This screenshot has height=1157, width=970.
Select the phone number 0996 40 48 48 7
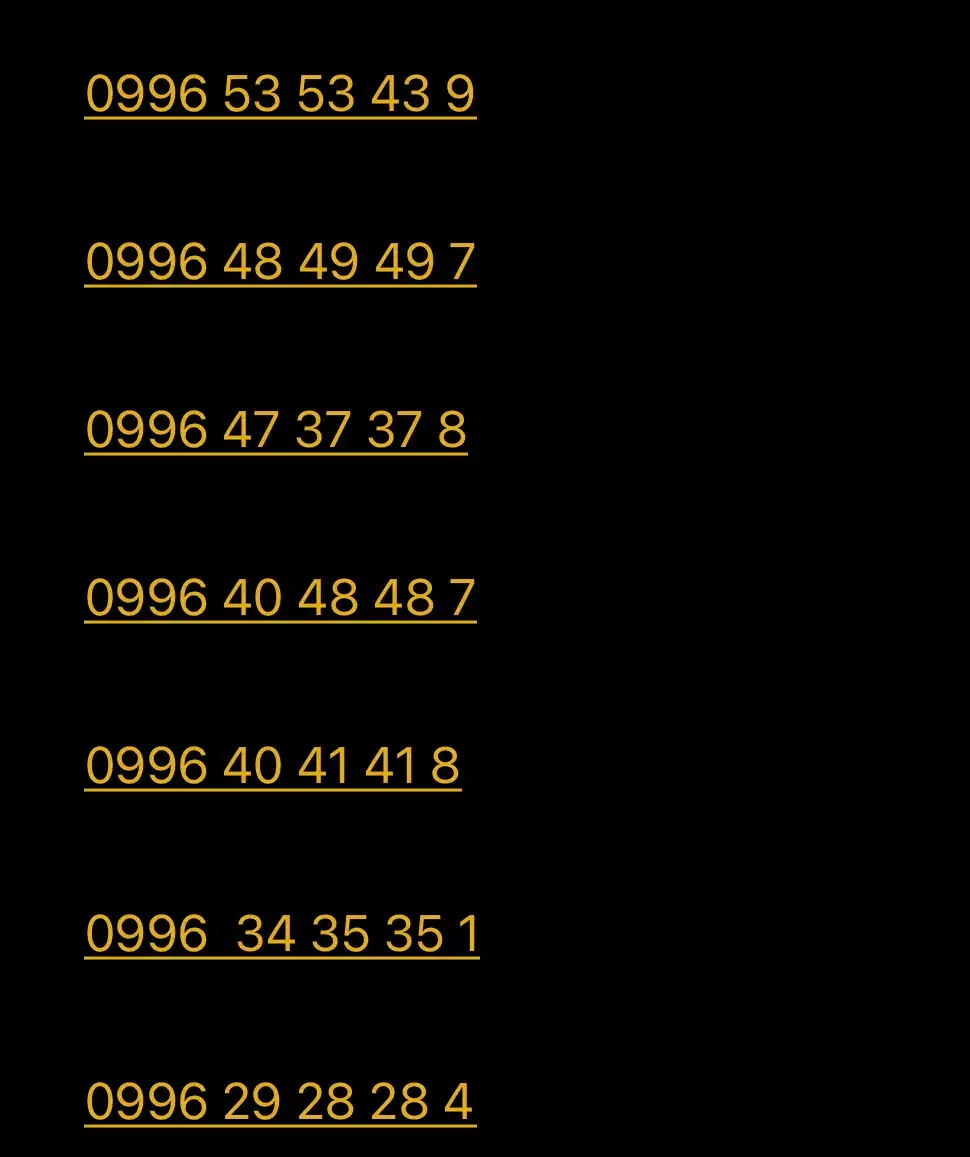[280, 598]
